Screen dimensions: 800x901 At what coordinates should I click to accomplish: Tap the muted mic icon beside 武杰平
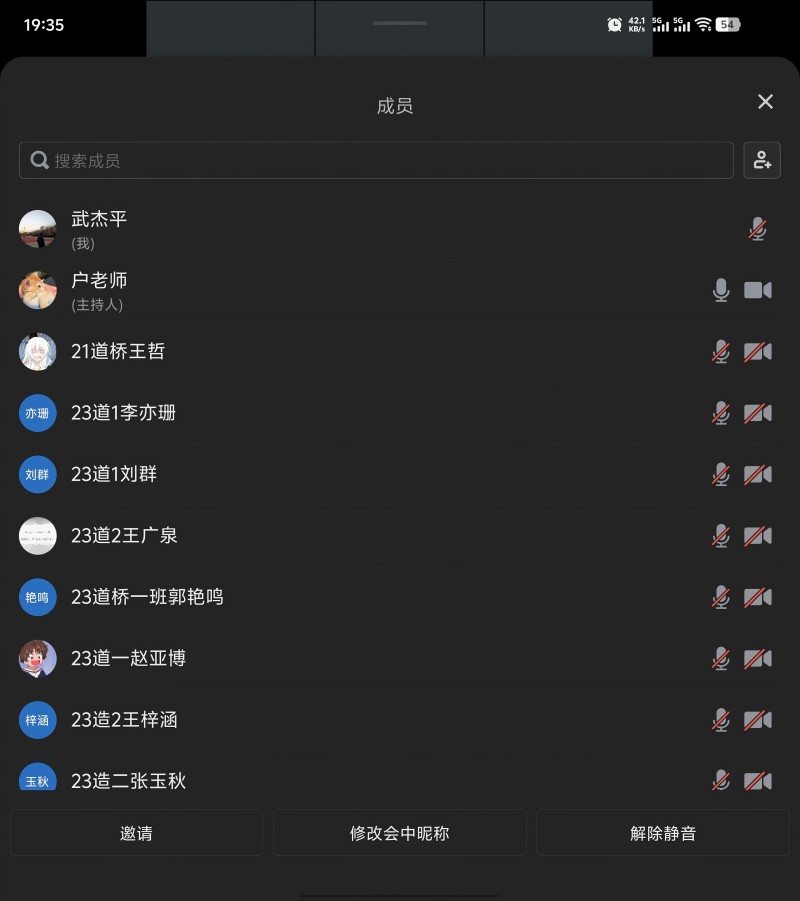tap(757, 230)
